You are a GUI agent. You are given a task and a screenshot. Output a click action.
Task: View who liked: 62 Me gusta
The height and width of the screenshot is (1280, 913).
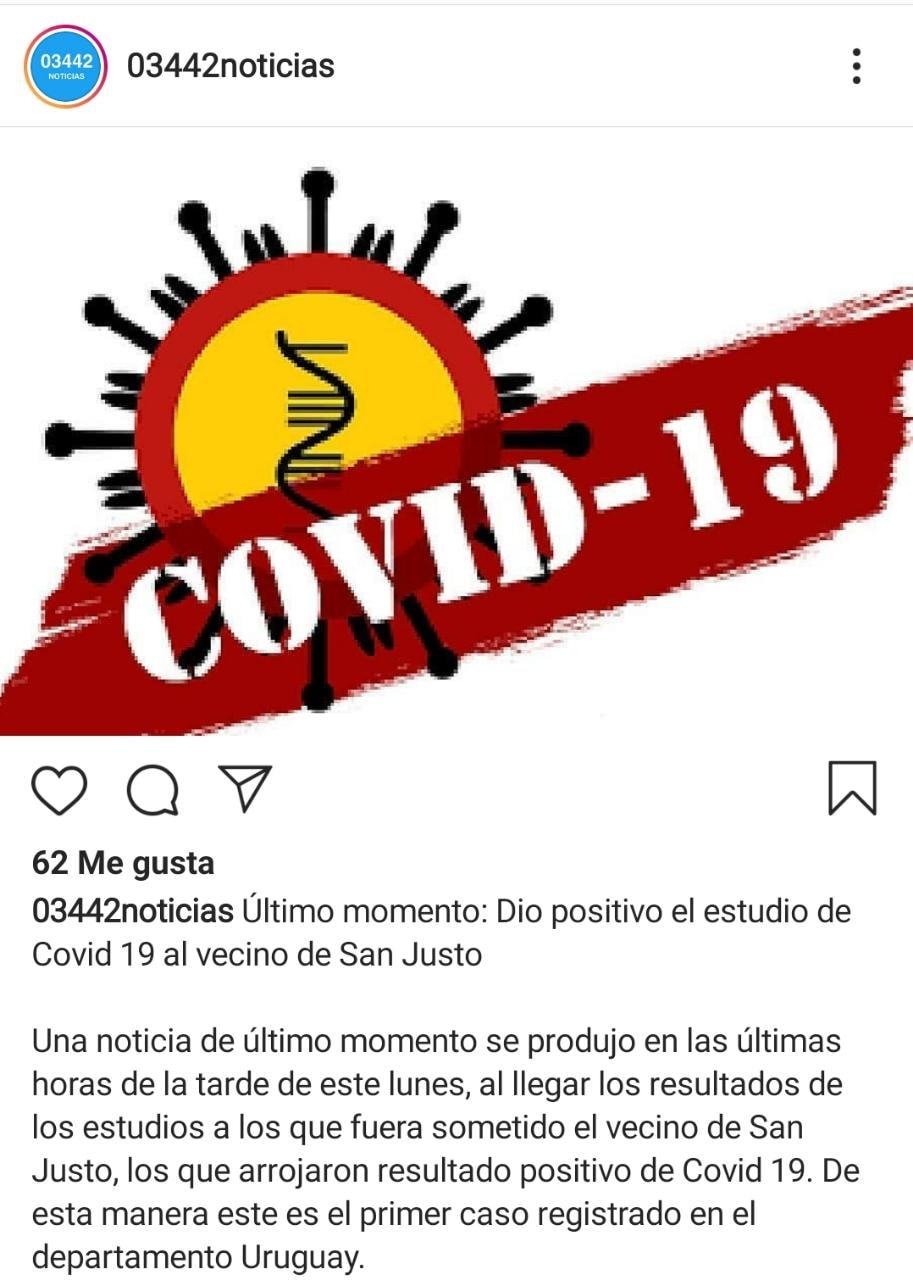pyautogui.click(x=123, y=862)
